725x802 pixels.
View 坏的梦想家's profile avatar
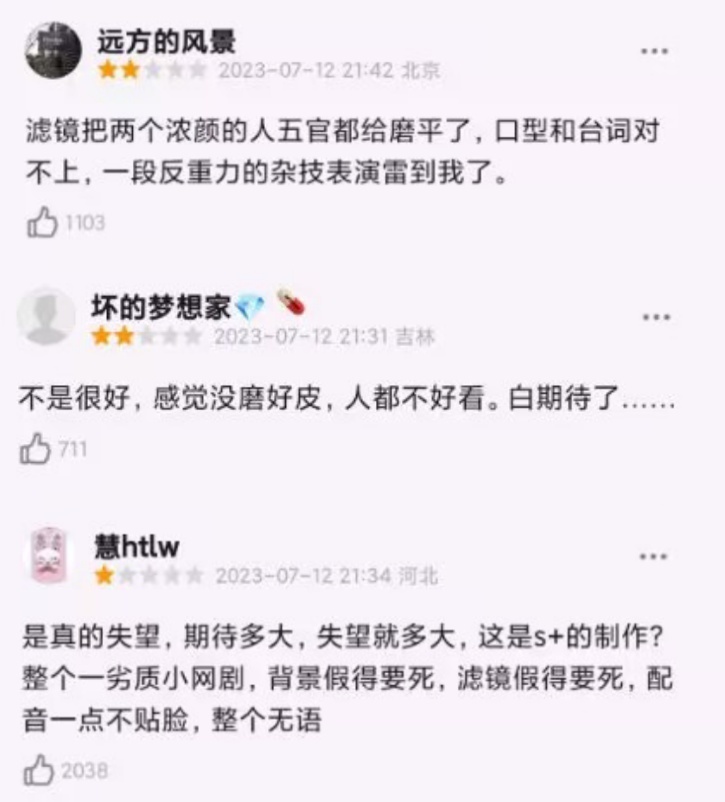(47, 317)
